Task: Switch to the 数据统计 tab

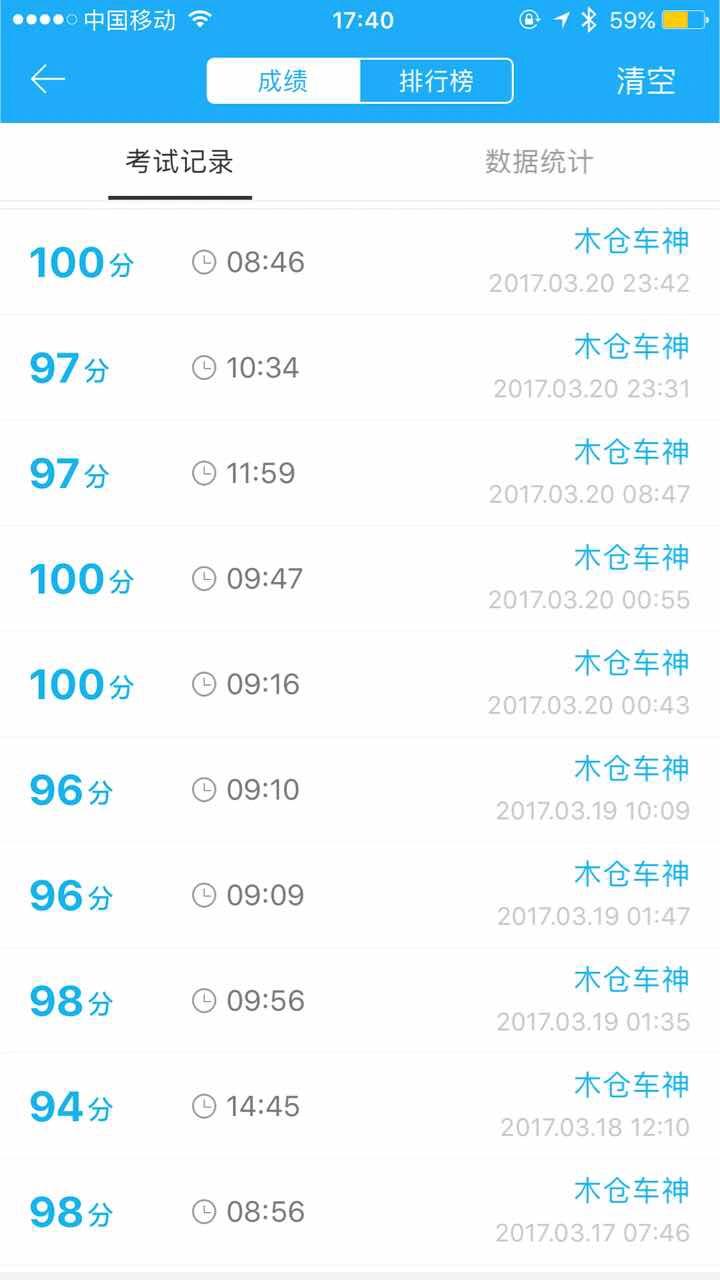Action: [x=539, y=162]
